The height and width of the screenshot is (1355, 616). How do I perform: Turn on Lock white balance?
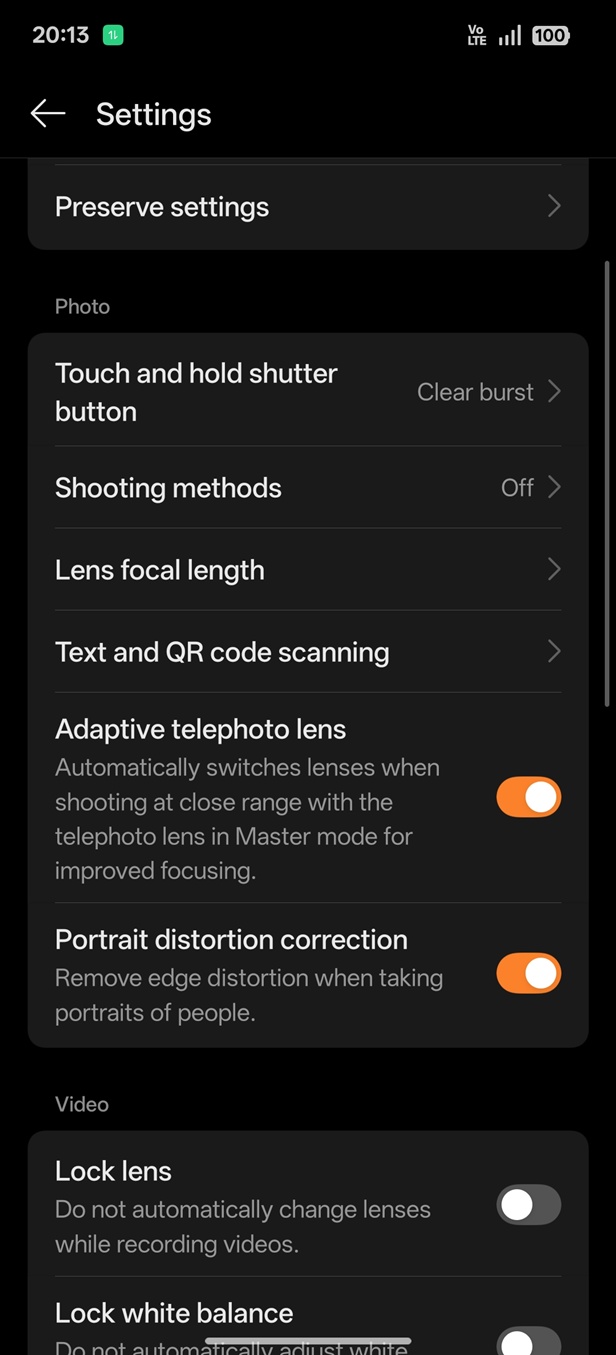pyautogui.click(x=528, y=1338)
